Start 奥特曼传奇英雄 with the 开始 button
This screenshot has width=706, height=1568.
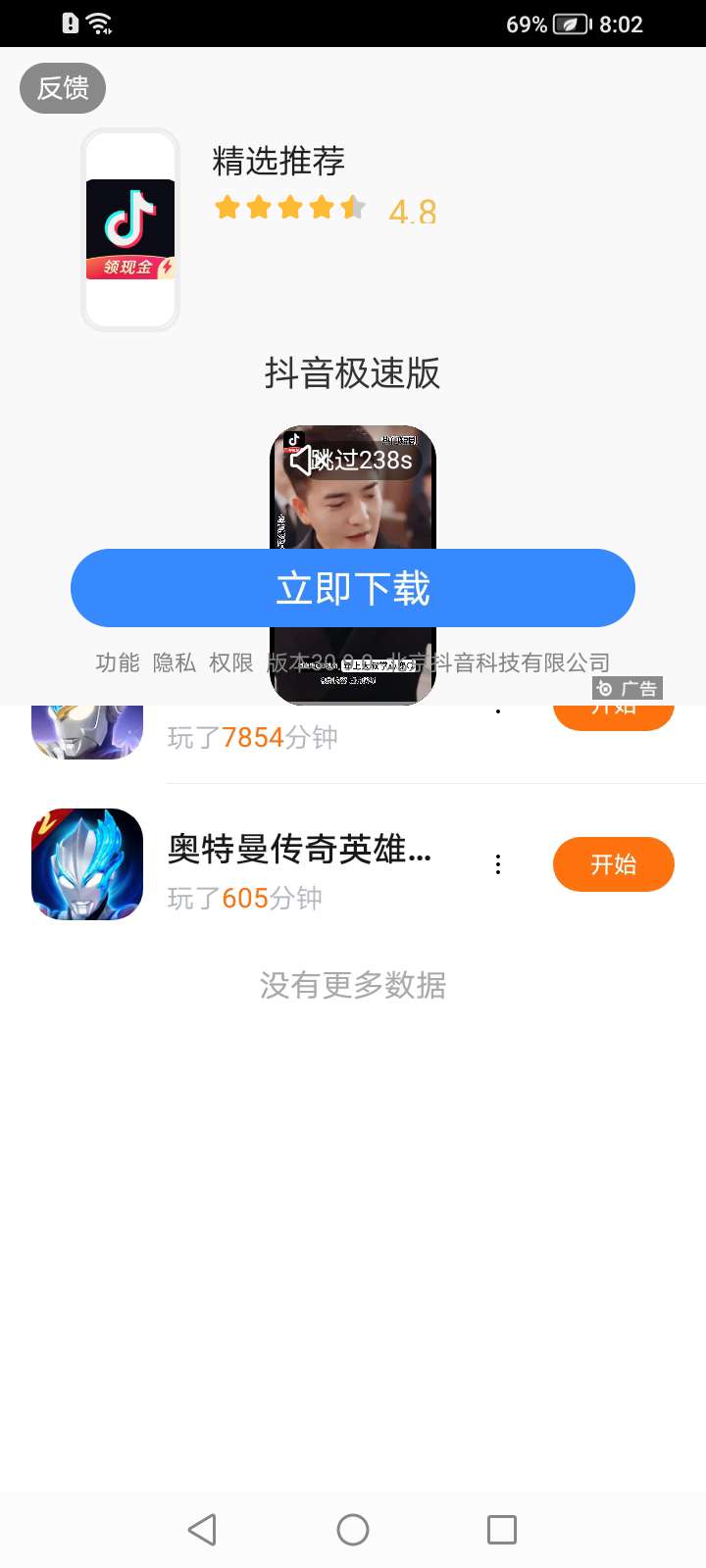(613, 864)
